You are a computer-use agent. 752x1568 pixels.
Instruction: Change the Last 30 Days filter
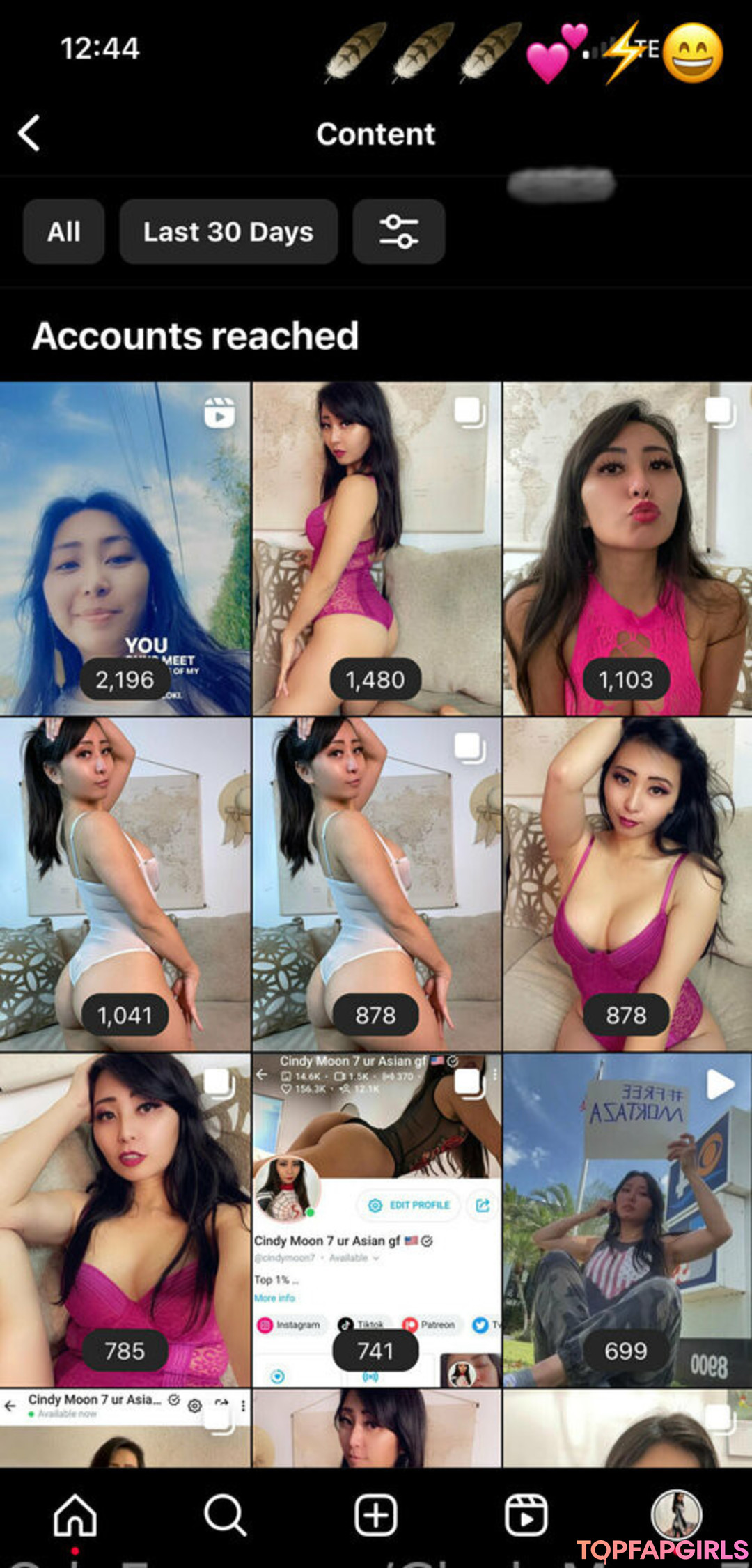[228, 232]
